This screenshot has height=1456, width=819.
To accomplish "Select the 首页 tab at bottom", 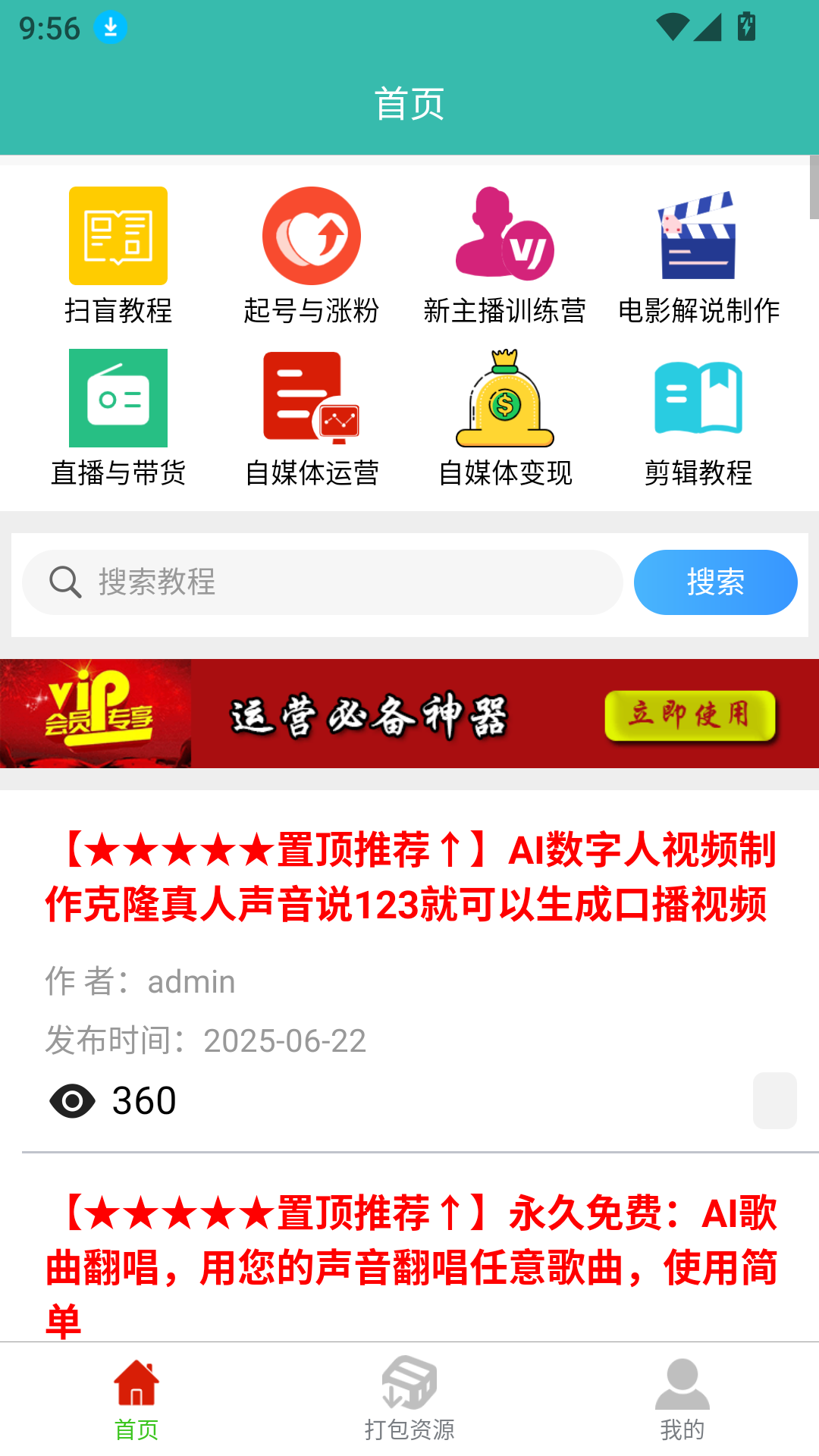I will (x=135, y=1399).
